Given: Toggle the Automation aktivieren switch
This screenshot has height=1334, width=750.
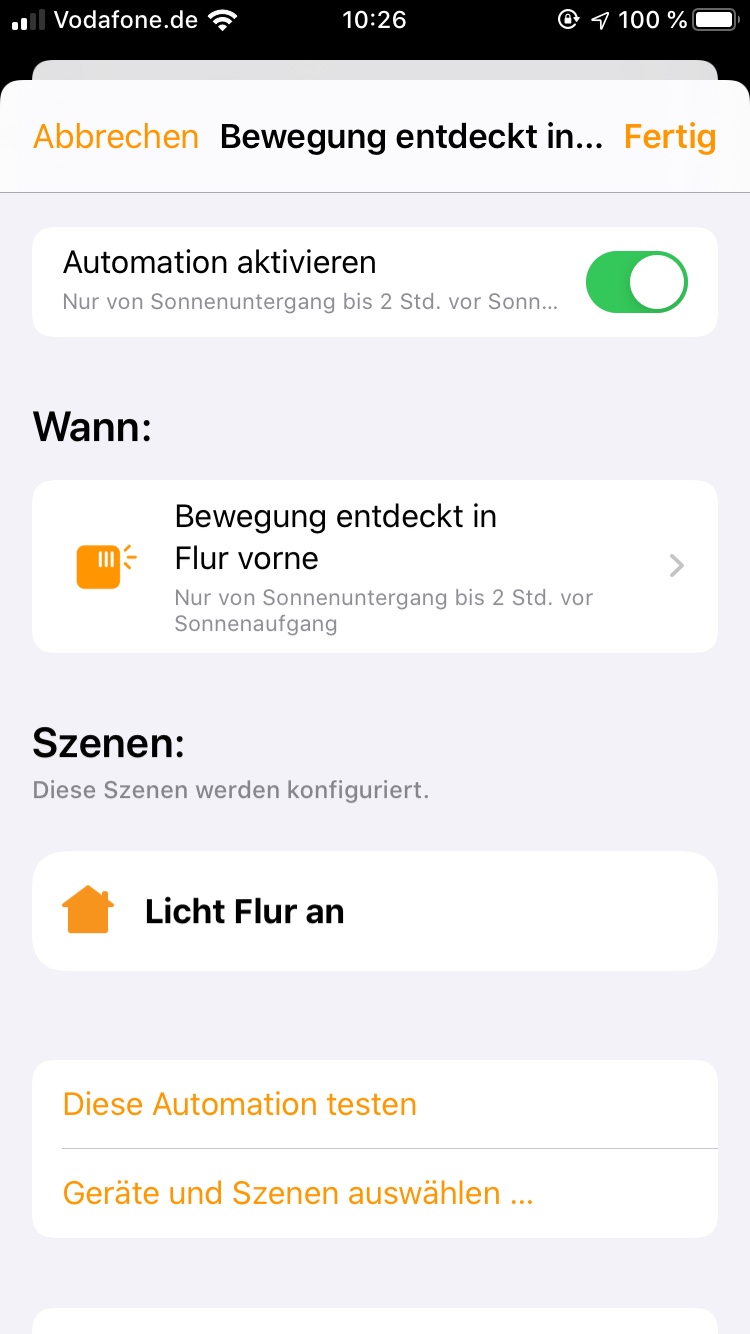Looking at the screenshot, I should (x=636, y=282).
